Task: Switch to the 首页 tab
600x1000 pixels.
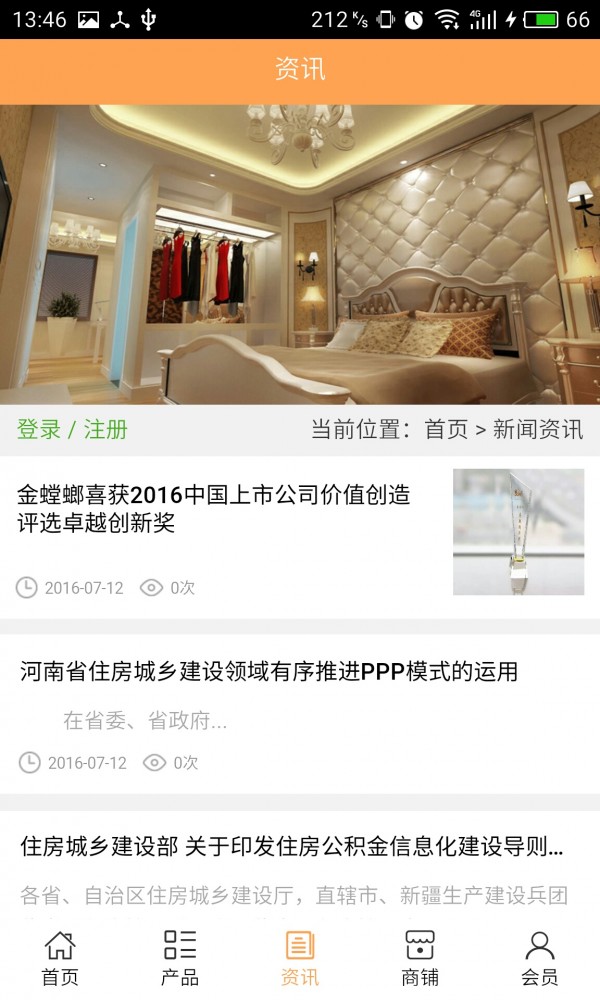Action: tap(60, 958)
